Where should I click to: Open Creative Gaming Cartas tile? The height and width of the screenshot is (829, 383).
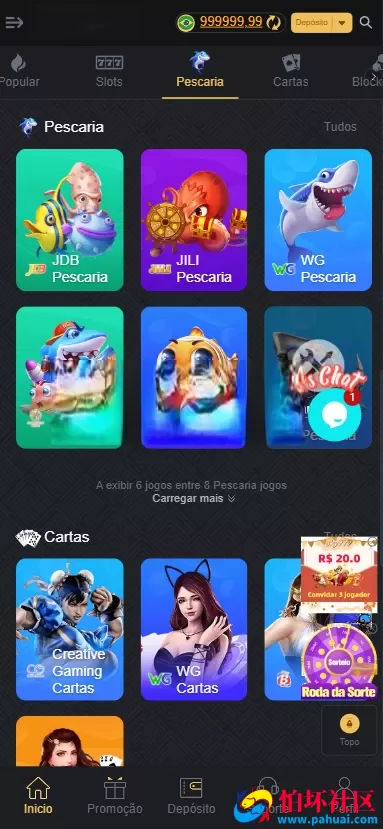tap(70, 629)
